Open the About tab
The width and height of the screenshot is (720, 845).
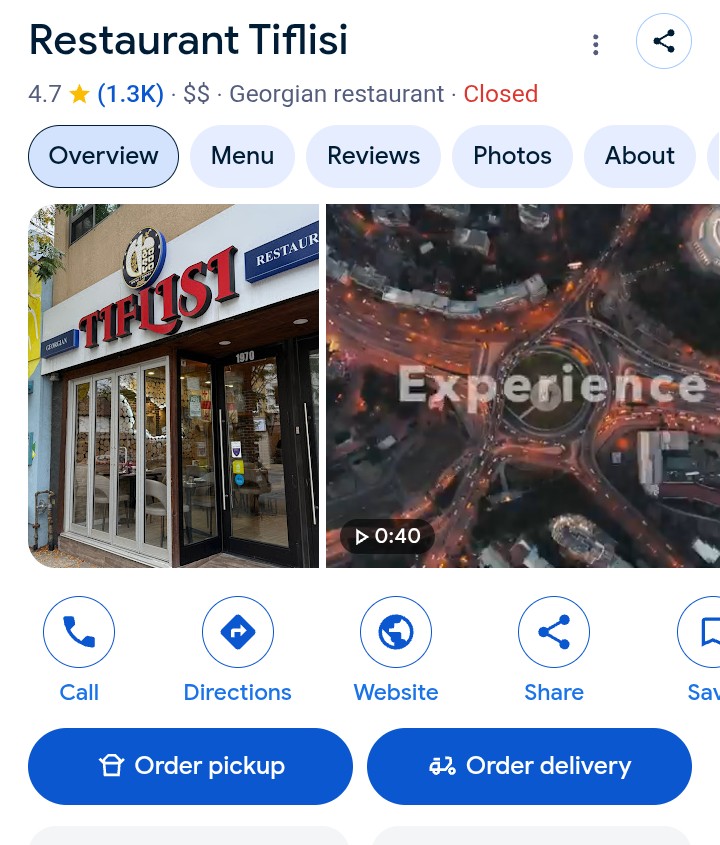coord(639,156)
